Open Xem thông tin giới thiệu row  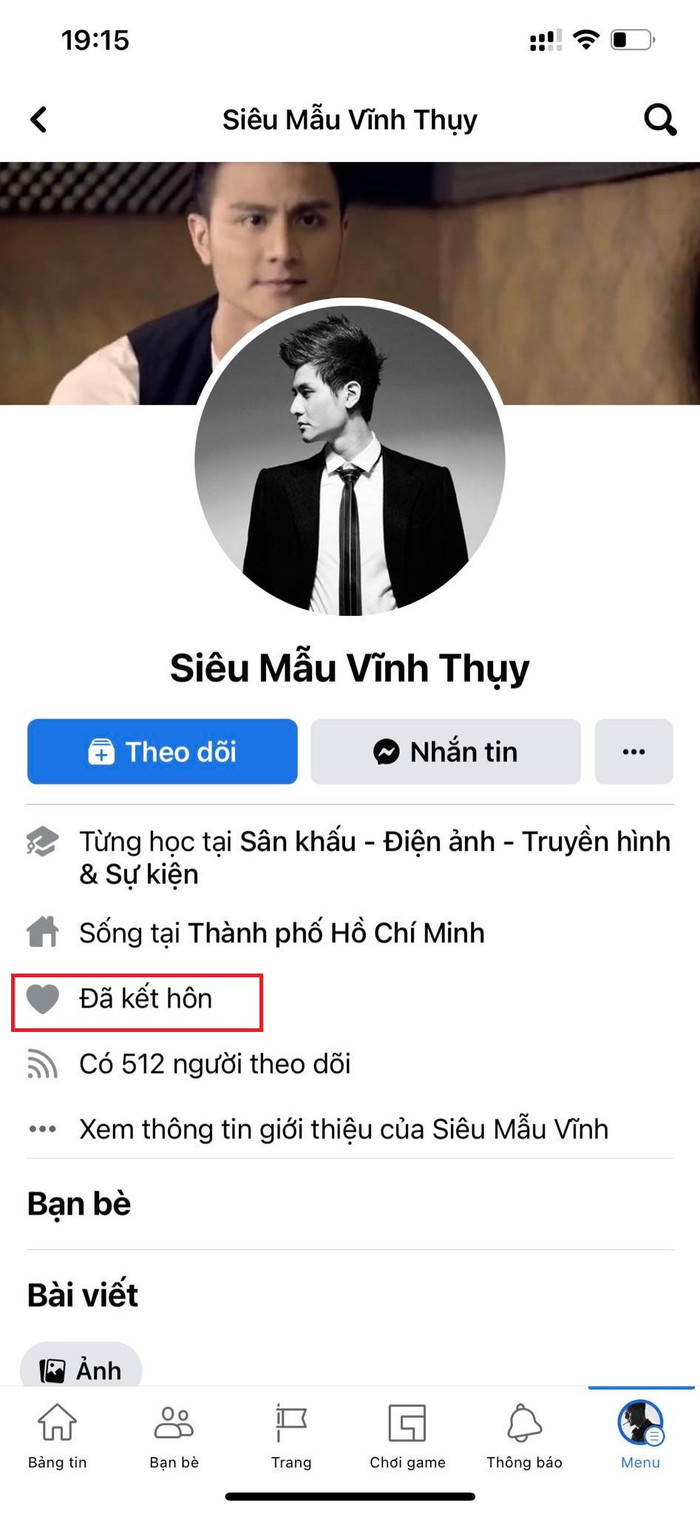tap(343, 1130)
